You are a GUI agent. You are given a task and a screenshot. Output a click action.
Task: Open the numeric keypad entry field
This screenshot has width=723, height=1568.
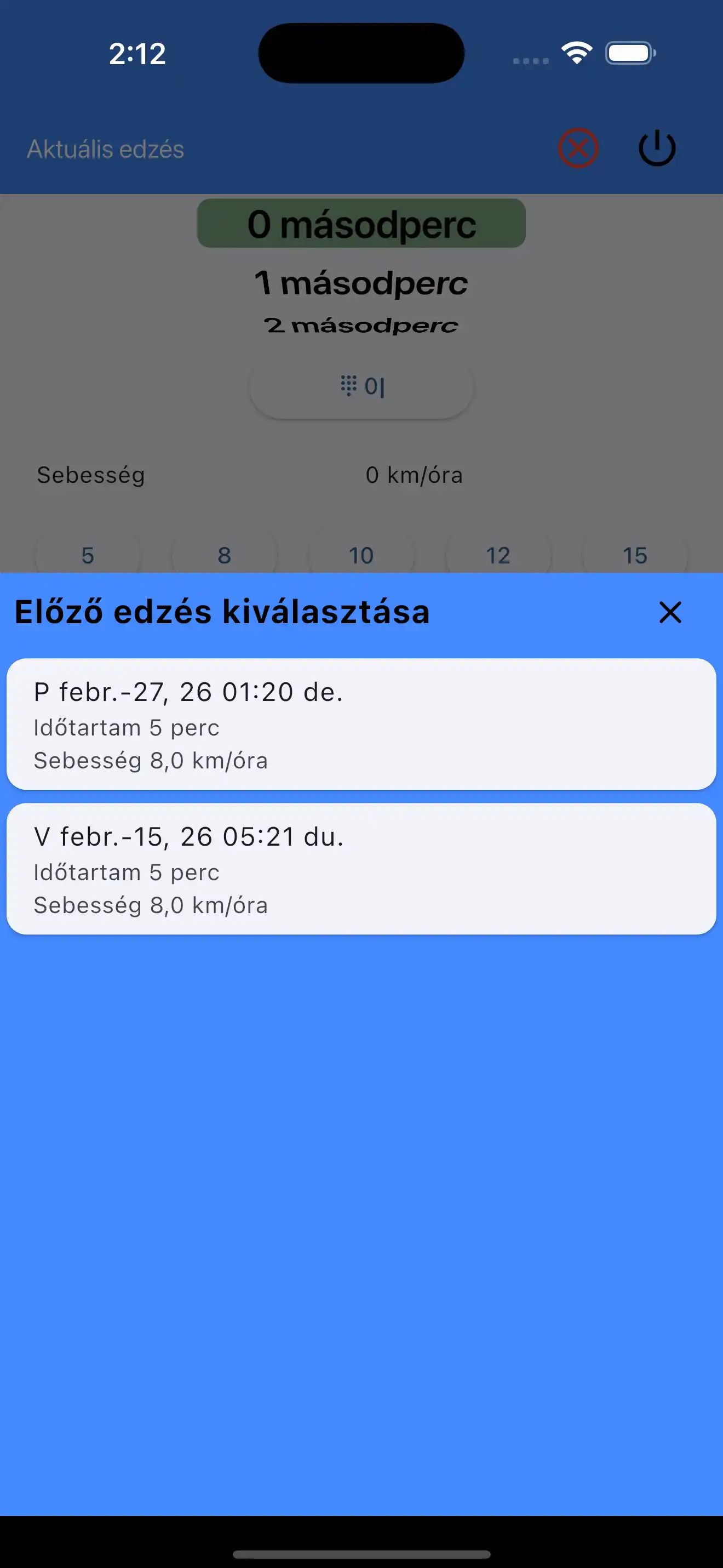point(361,387)
